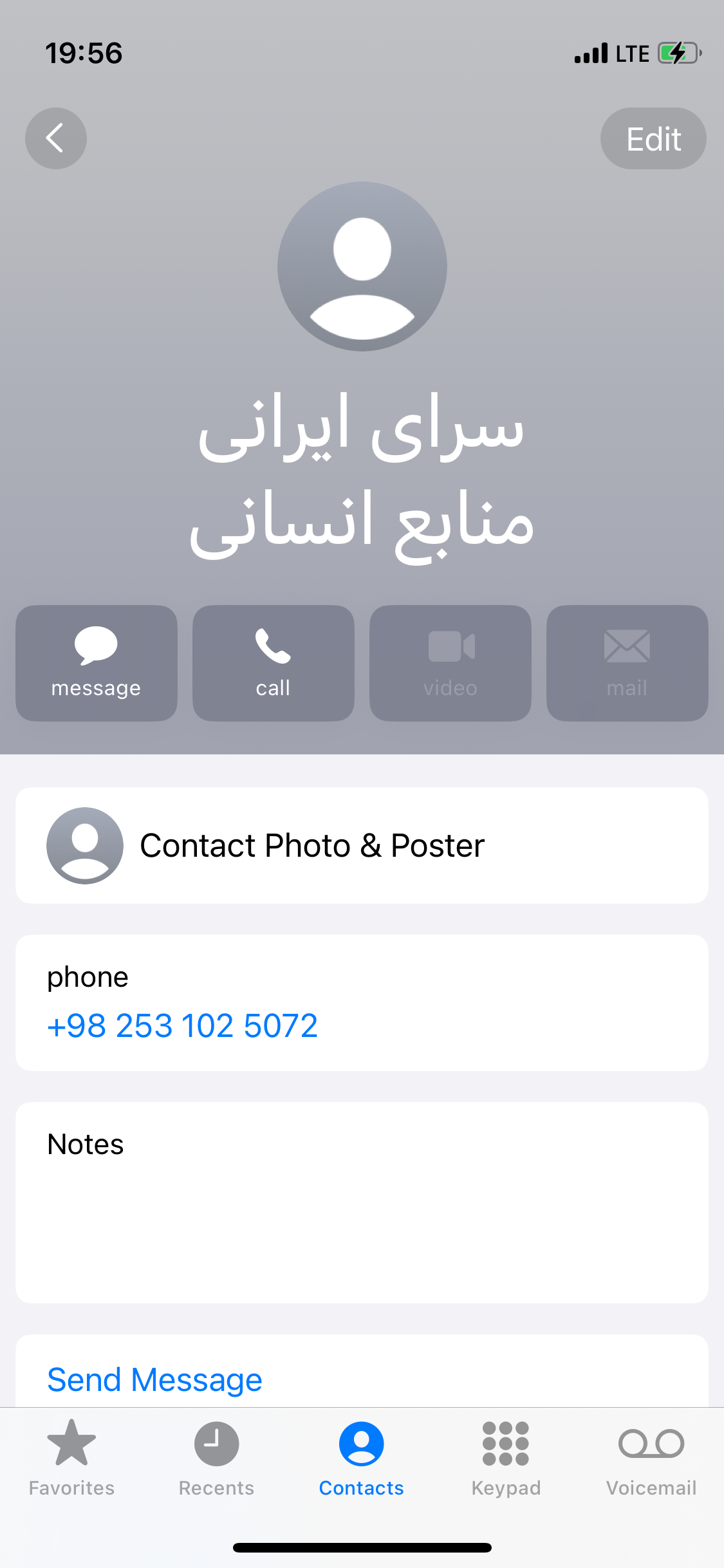Open Contact Photo & Poster
Screen dimensions: 724x1568
pos(362,845)
